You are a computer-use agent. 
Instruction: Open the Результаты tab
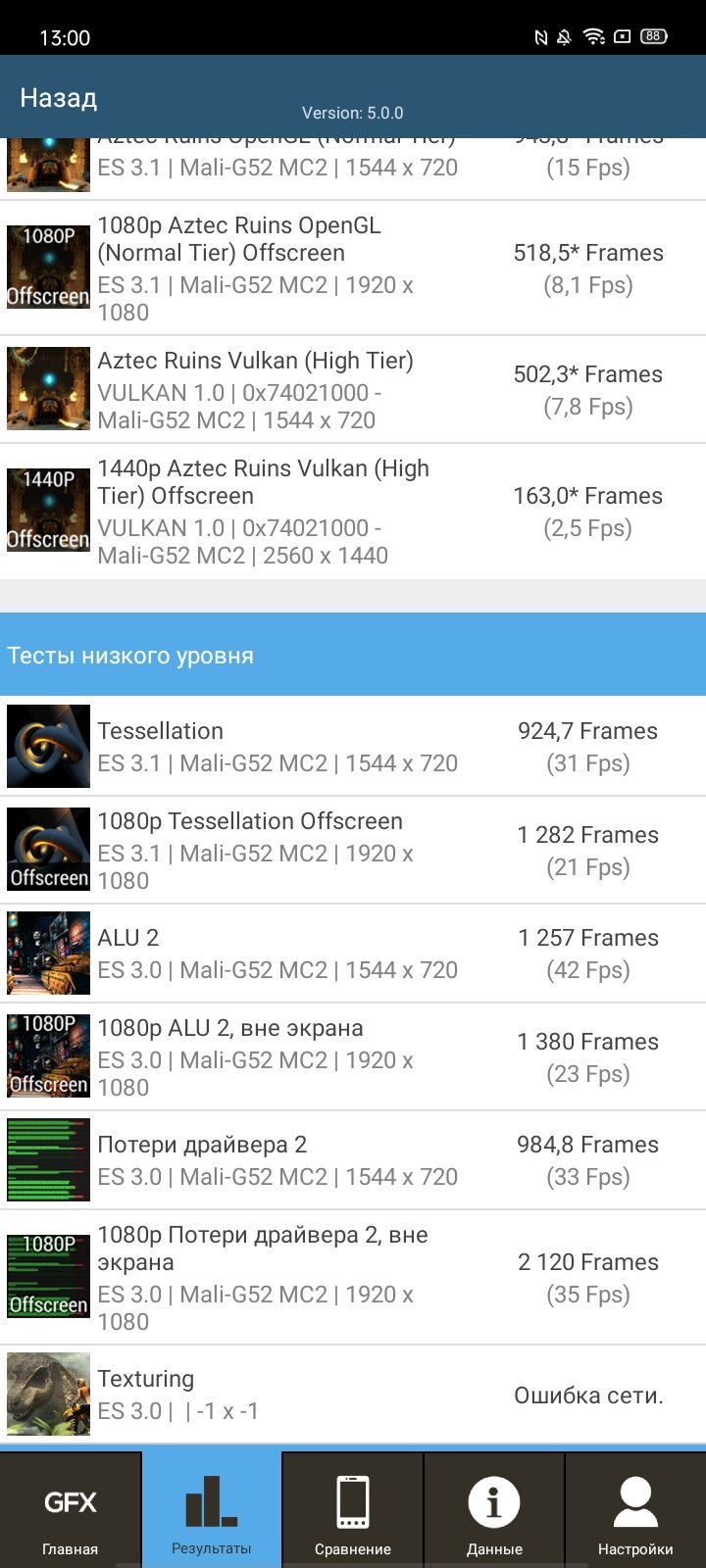coord(212,1509)
